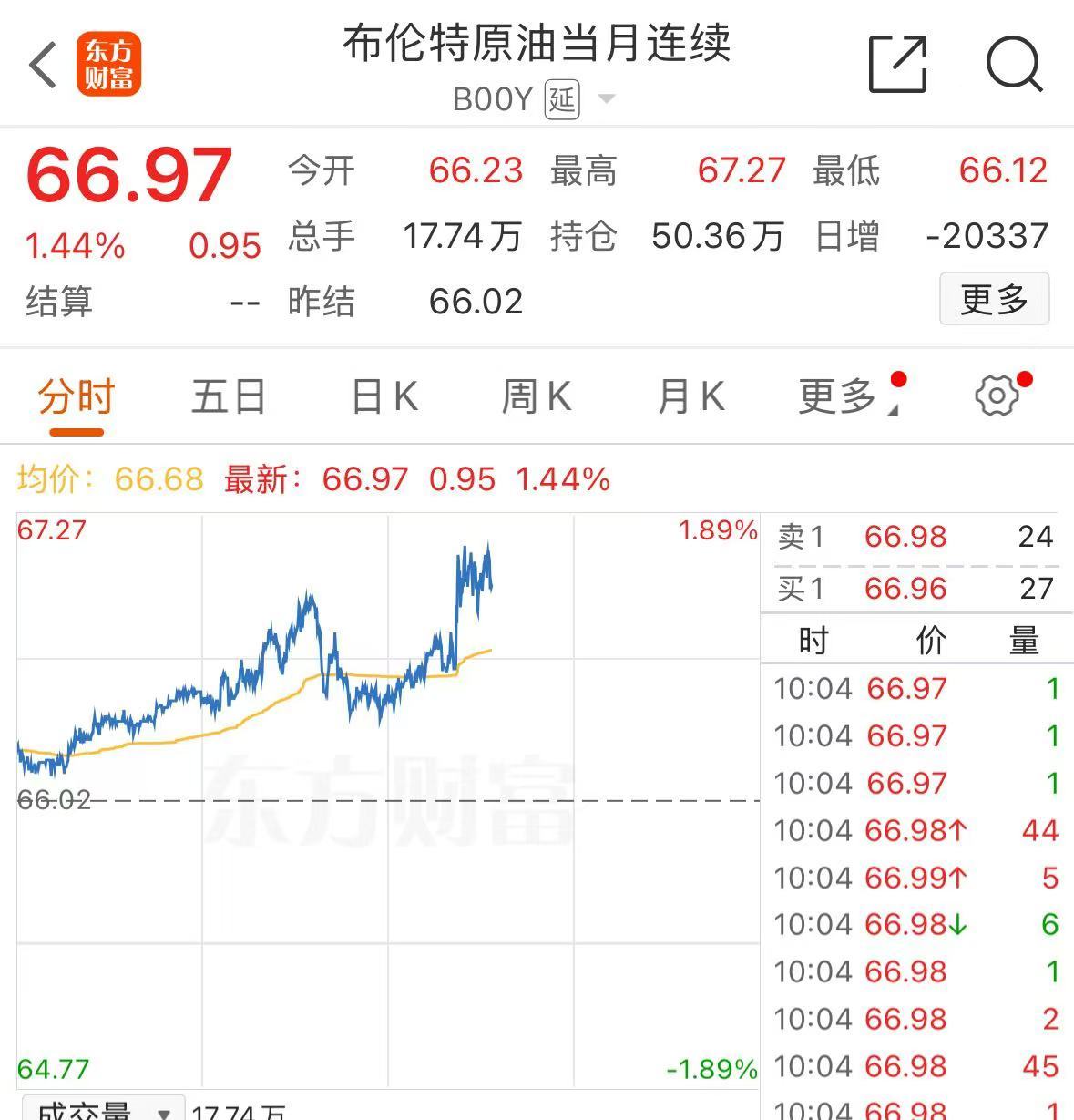Viewport: 1074px width, 1120px height.
Task: Share this quote page
Action: tap(897, 65)
